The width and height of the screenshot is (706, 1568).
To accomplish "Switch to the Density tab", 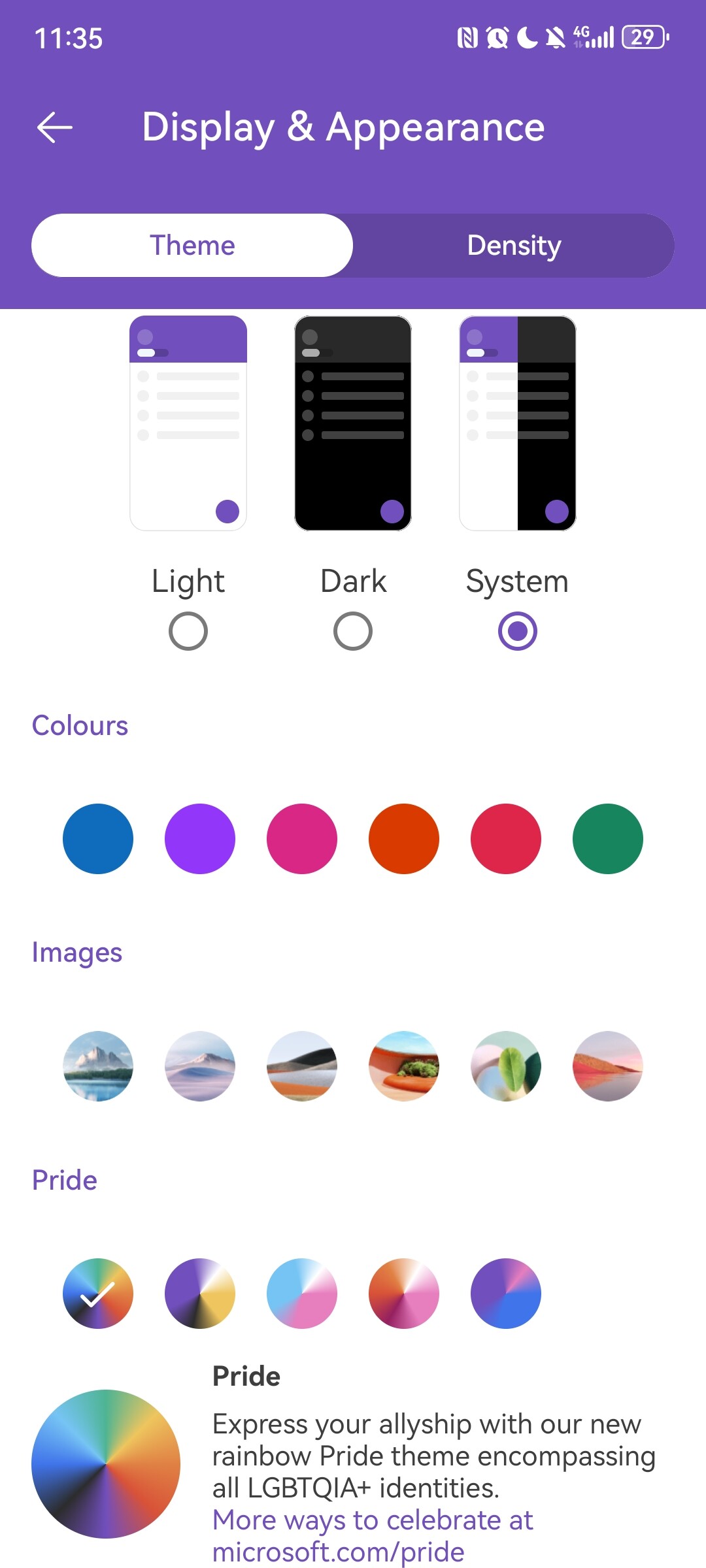I will (x=514, y=246).
